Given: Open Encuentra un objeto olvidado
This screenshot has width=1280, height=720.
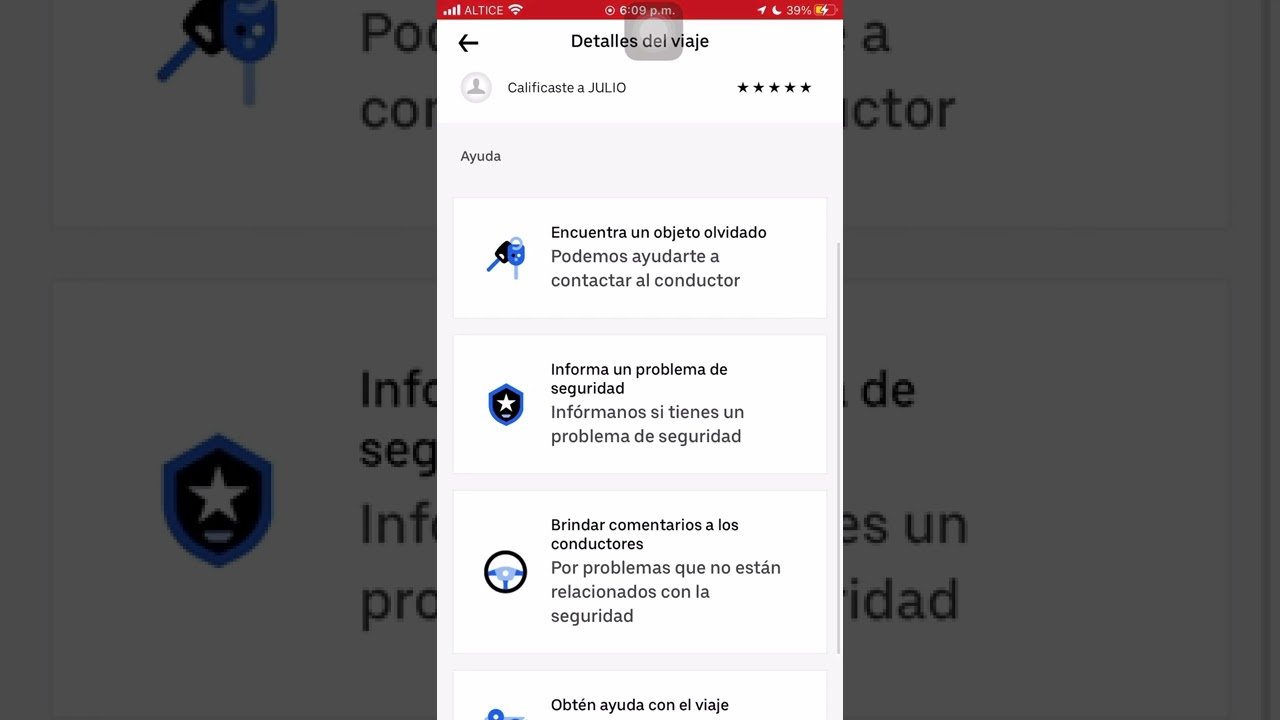Looking at the screenshot, I should pos(639,257).
